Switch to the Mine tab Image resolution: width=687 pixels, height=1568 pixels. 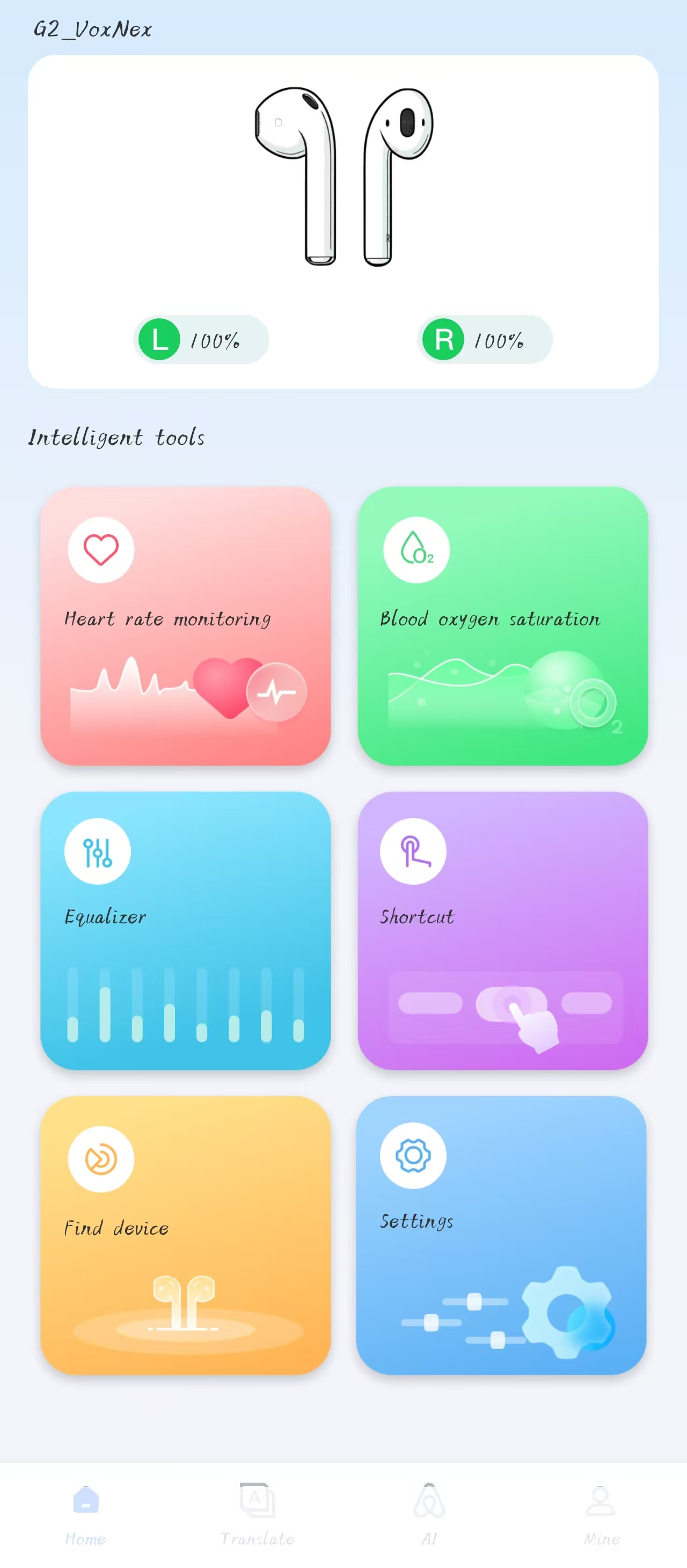[x=601, y=1512]
